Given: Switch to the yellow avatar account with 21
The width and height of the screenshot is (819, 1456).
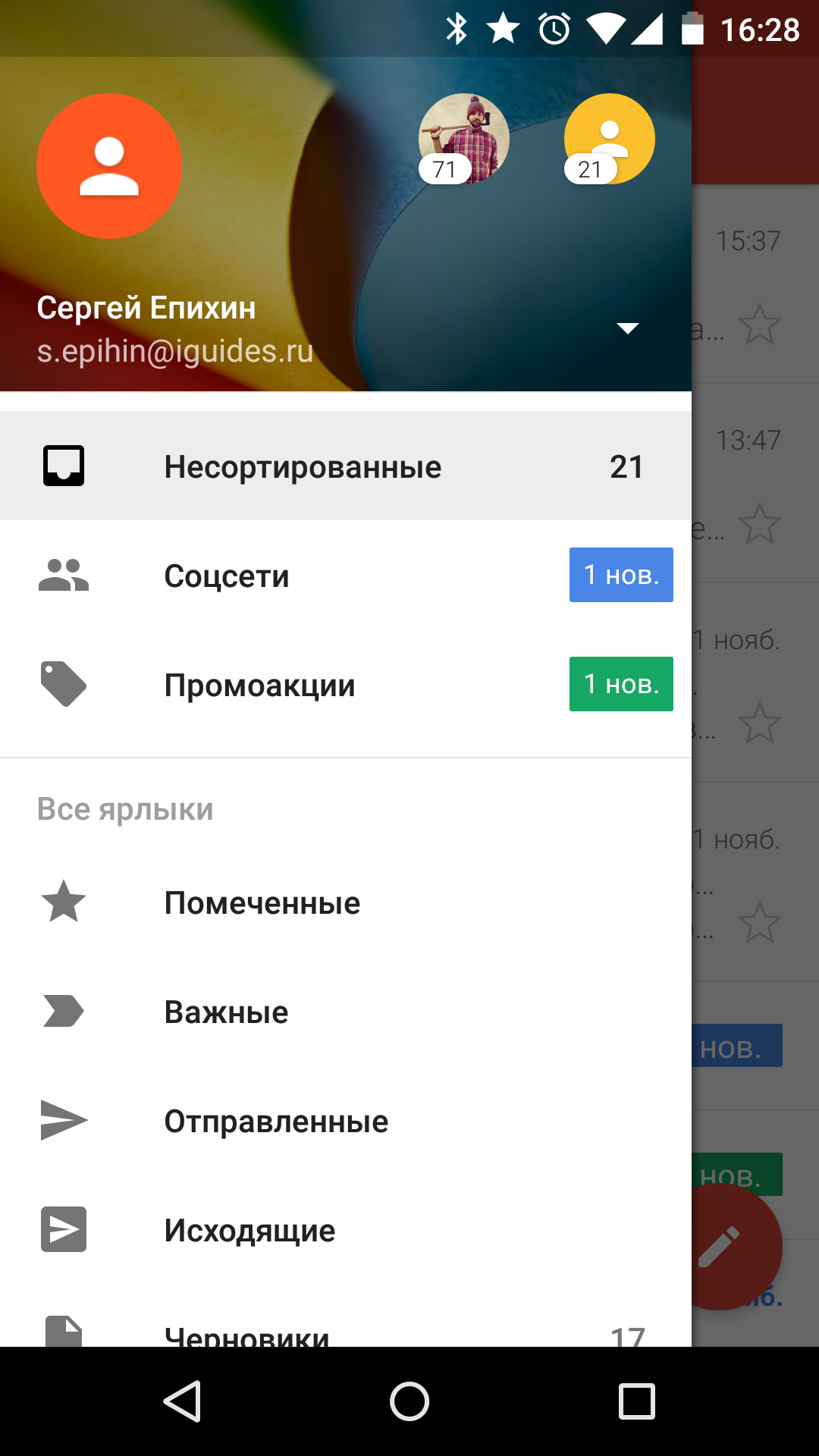Looking at the screenshot, I should pos(610,139).
